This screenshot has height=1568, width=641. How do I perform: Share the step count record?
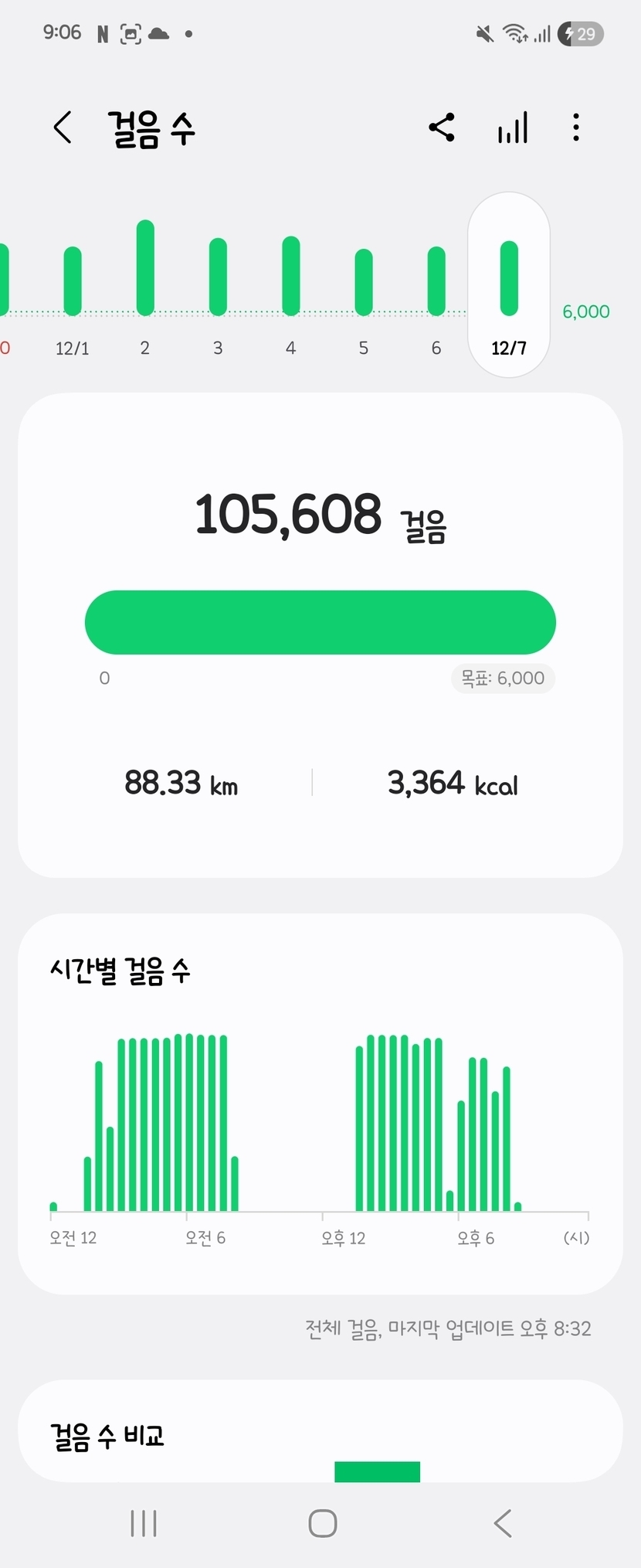(x=442, y=128)
